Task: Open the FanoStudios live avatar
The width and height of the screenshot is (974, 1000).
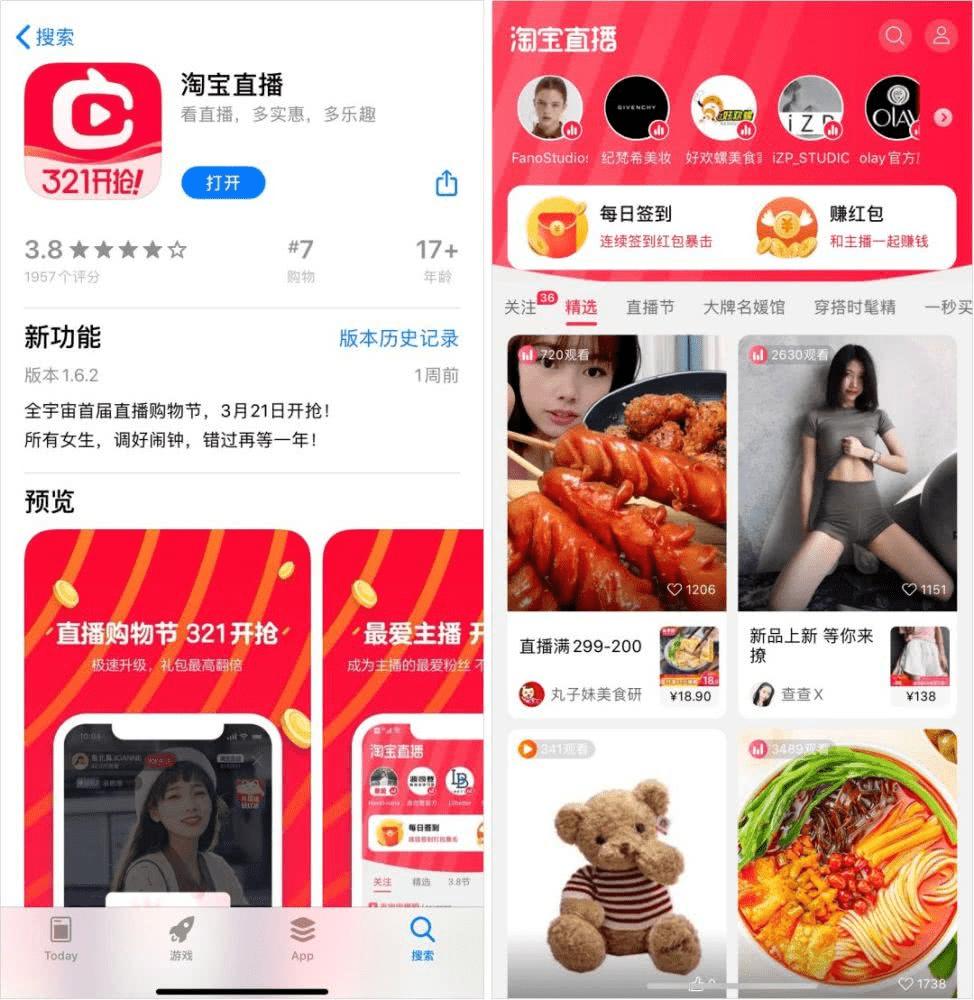Action: coord(549,109)
